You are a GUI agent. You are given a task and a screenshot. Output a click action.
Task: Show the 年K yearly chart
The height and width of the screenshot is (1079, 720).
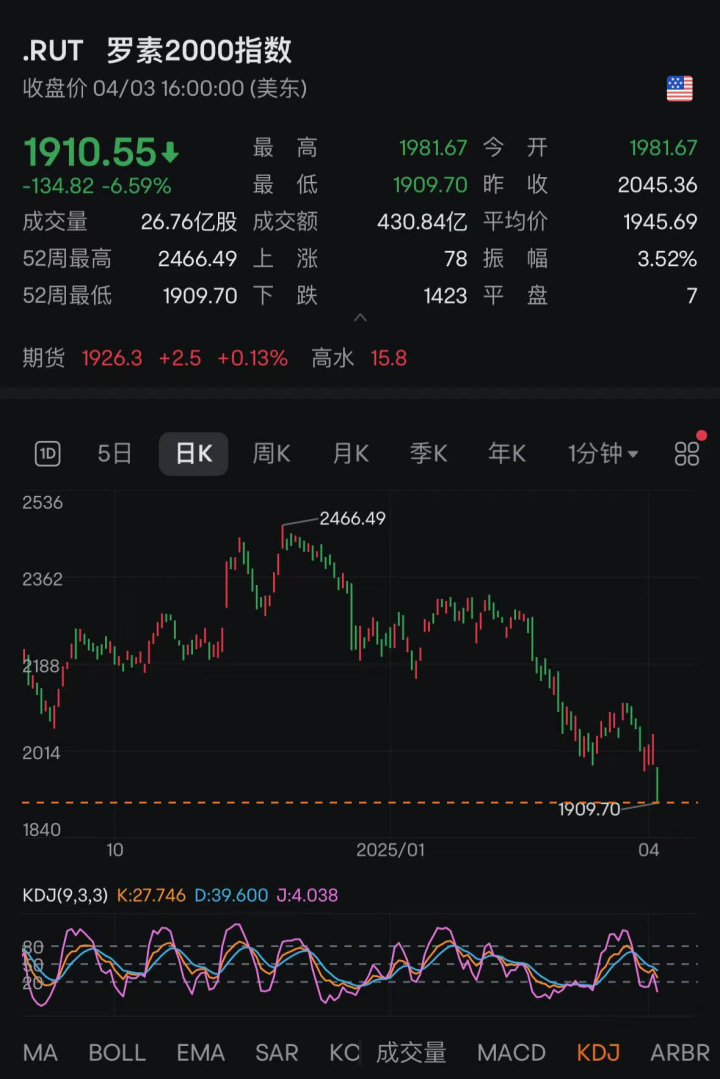coord(507,454)
